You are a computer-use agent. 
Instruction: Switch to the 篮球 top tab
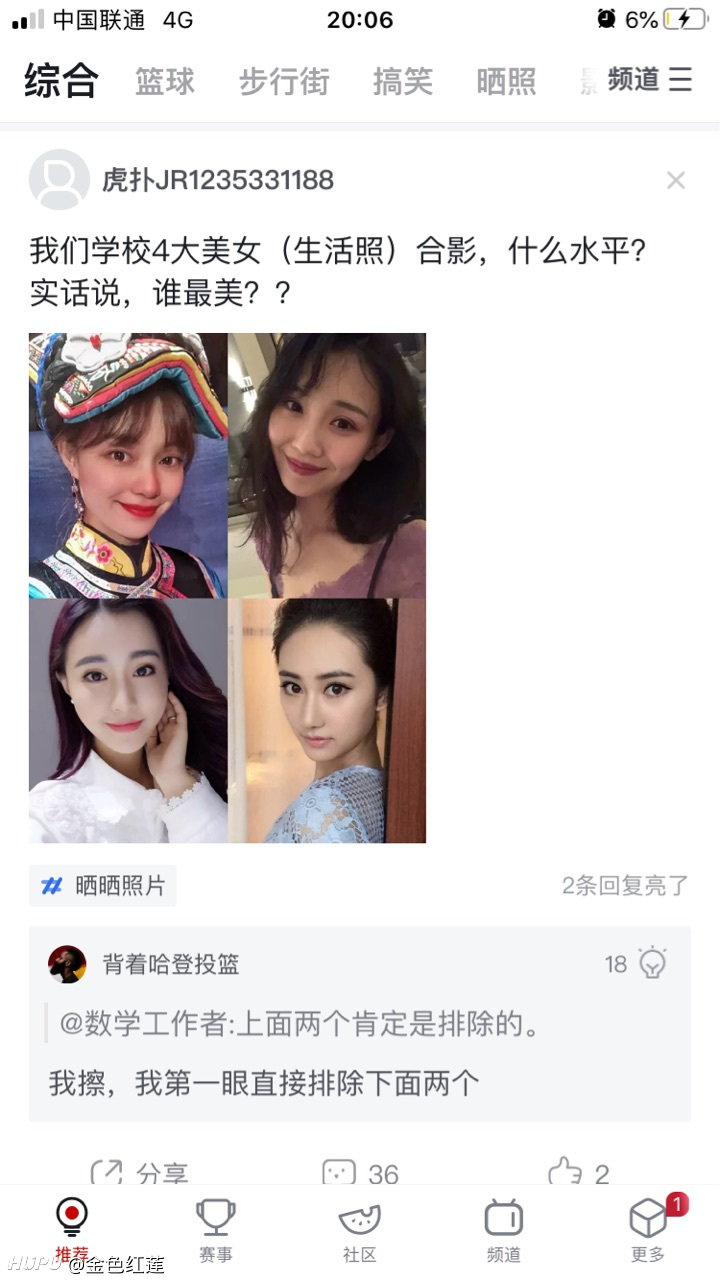point(165,81)
